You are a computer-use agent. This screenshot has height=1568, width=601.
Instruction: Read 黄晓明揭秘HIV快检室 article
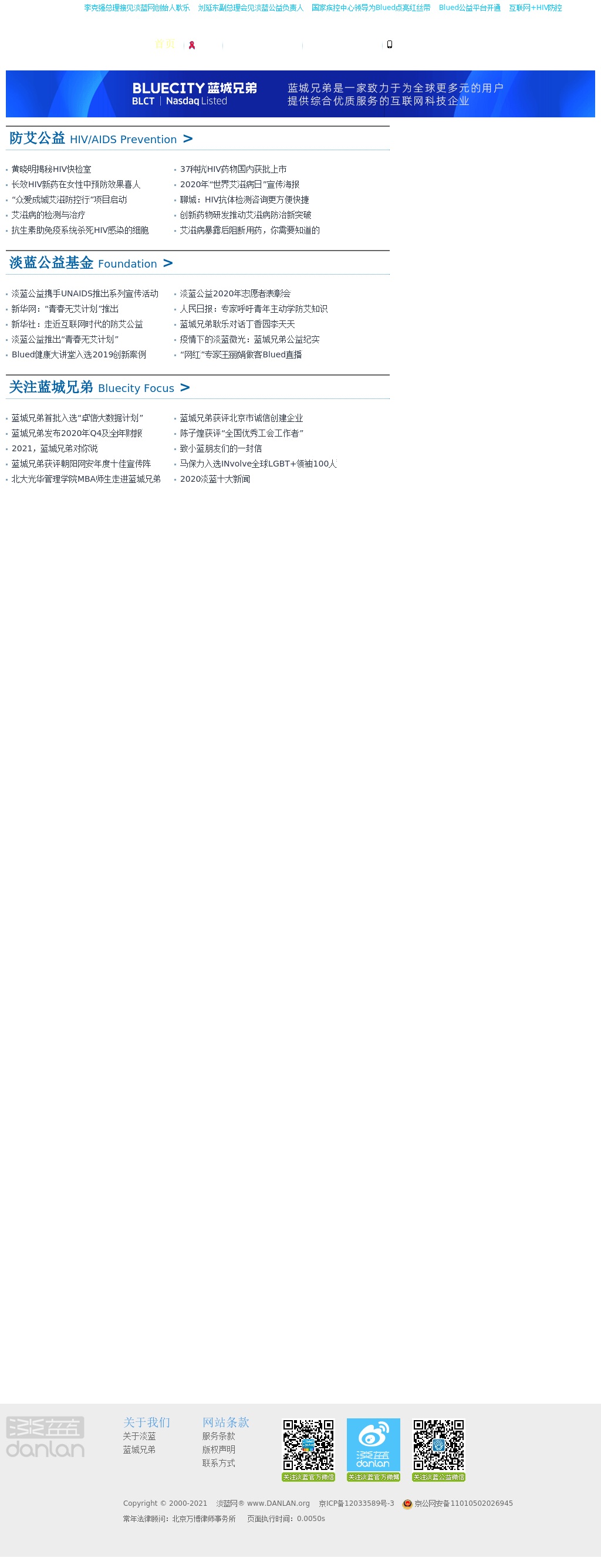[x=51, y=169]
